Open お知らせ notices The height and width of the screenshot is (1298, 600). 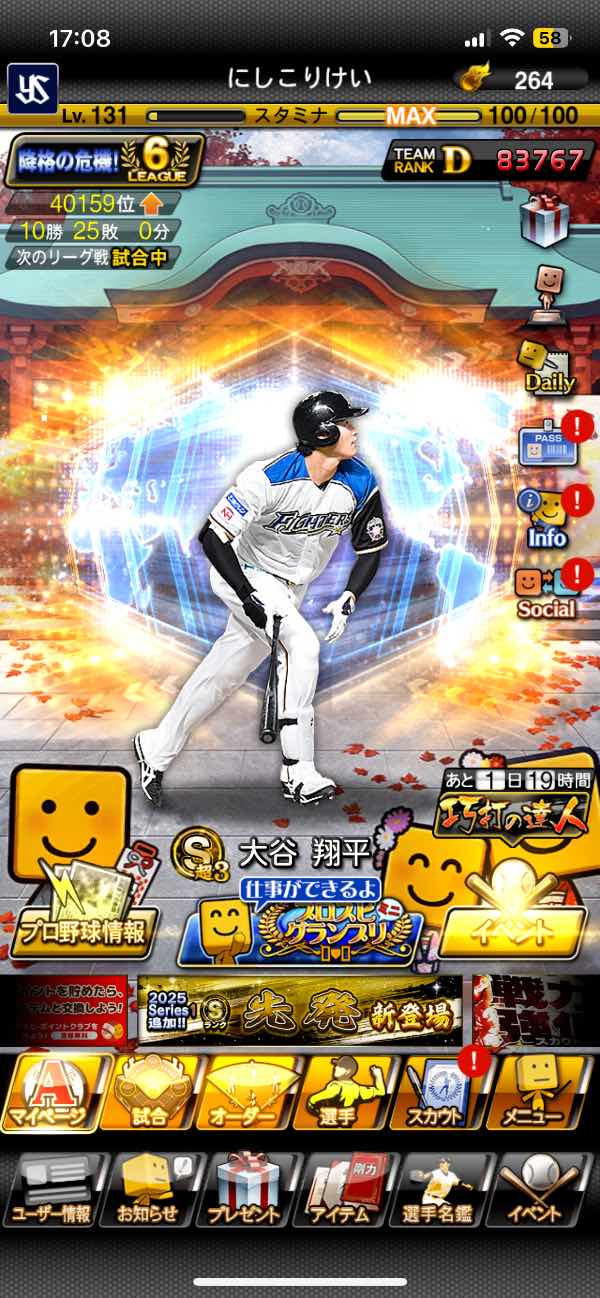[150, 1190]
